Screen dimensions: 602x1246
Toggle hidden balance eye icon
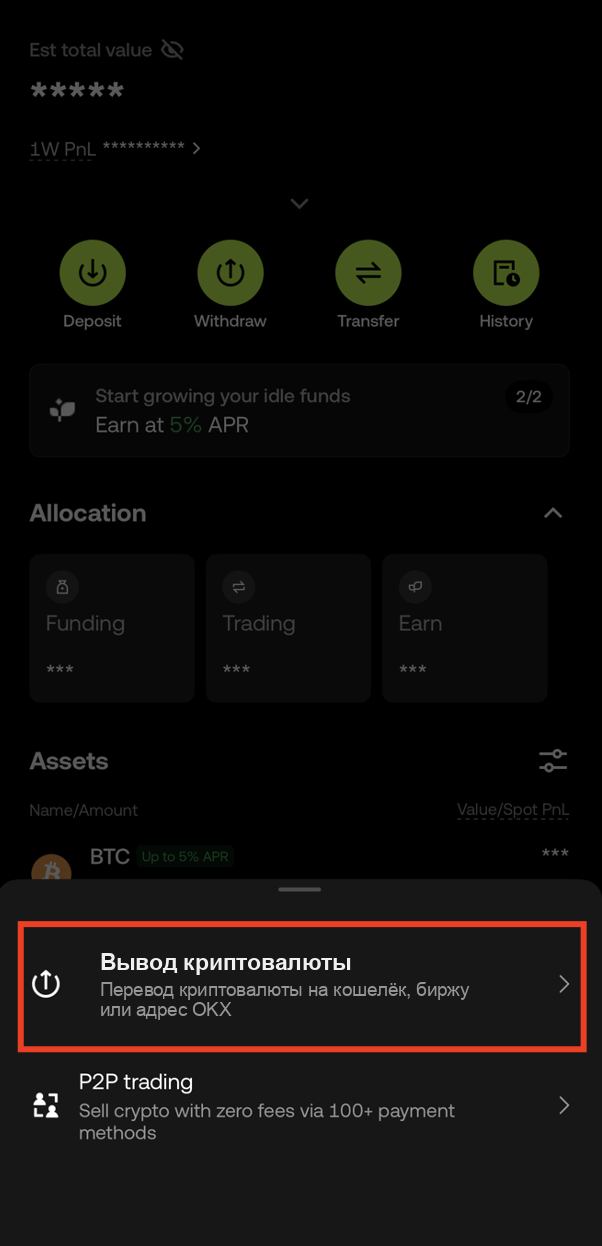[172, 50]
